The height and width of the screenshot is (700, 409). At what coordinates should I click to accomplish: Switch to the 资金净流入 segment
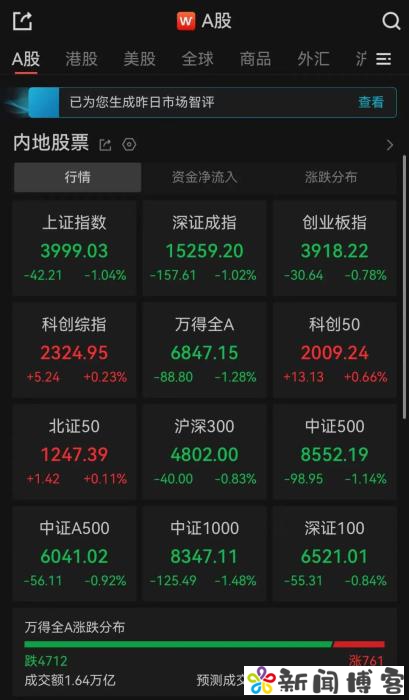[x=204, y=177]
